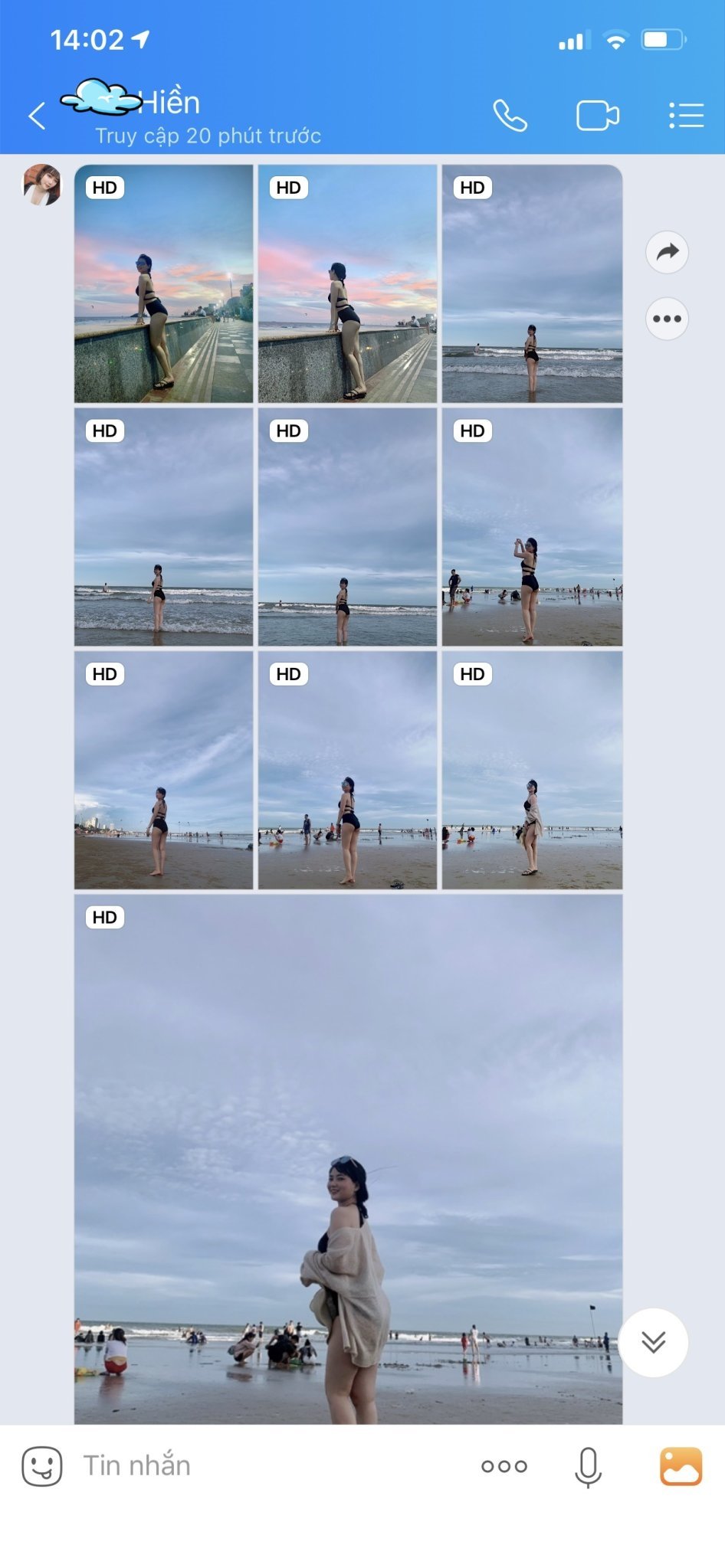Start a voice call with Hiền

click(x=510, y=116)
